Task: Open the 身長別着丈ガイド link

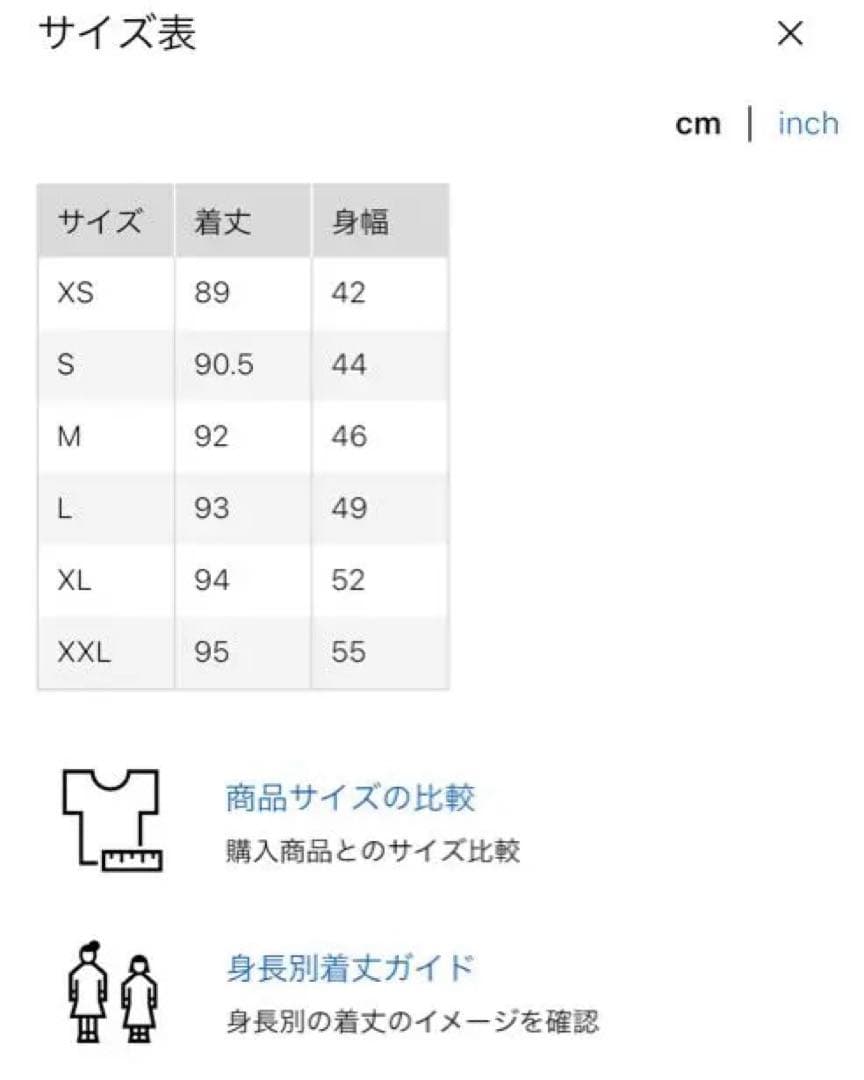Action: point(350,968)
